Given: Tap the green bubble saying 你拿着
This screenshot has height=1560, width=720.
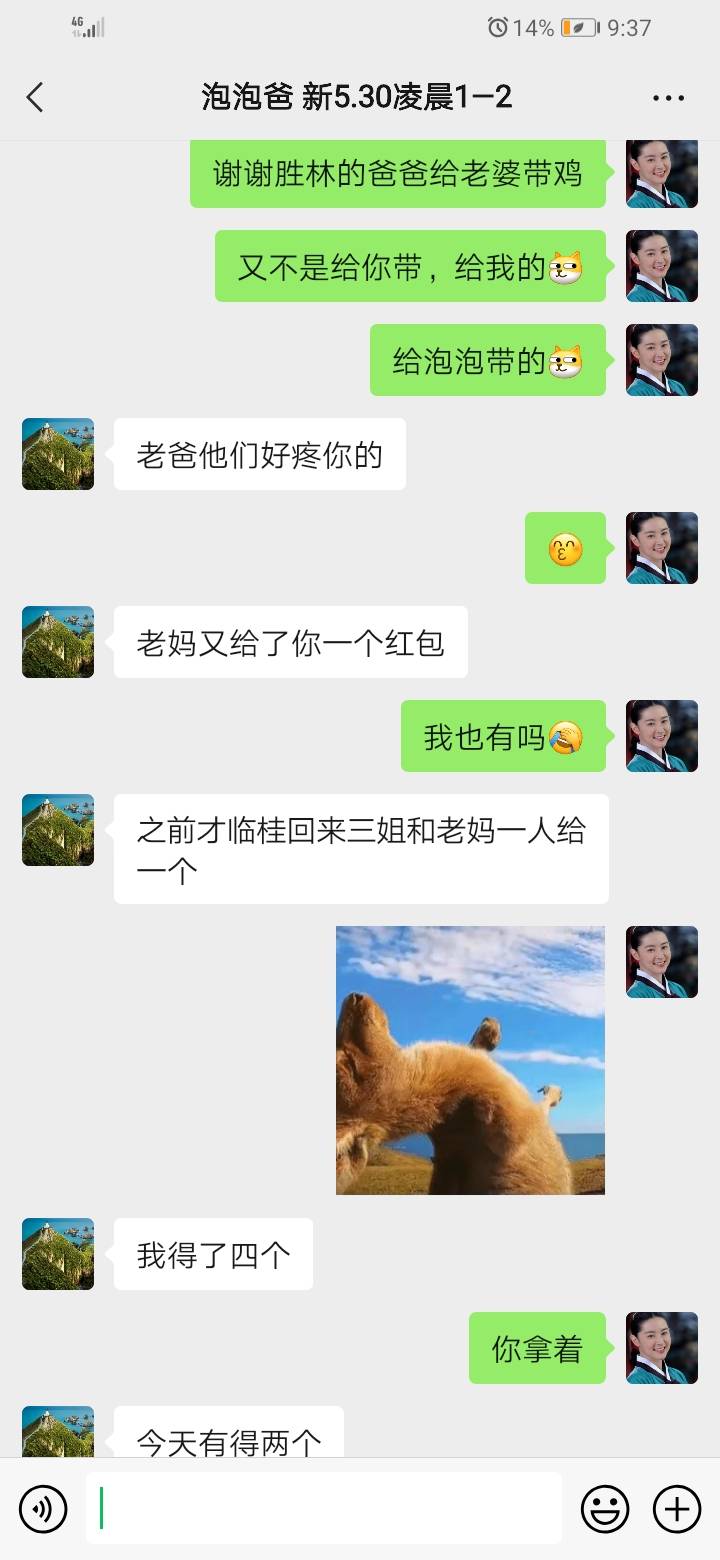Looking at the screenshot, I should (537, 1347).
